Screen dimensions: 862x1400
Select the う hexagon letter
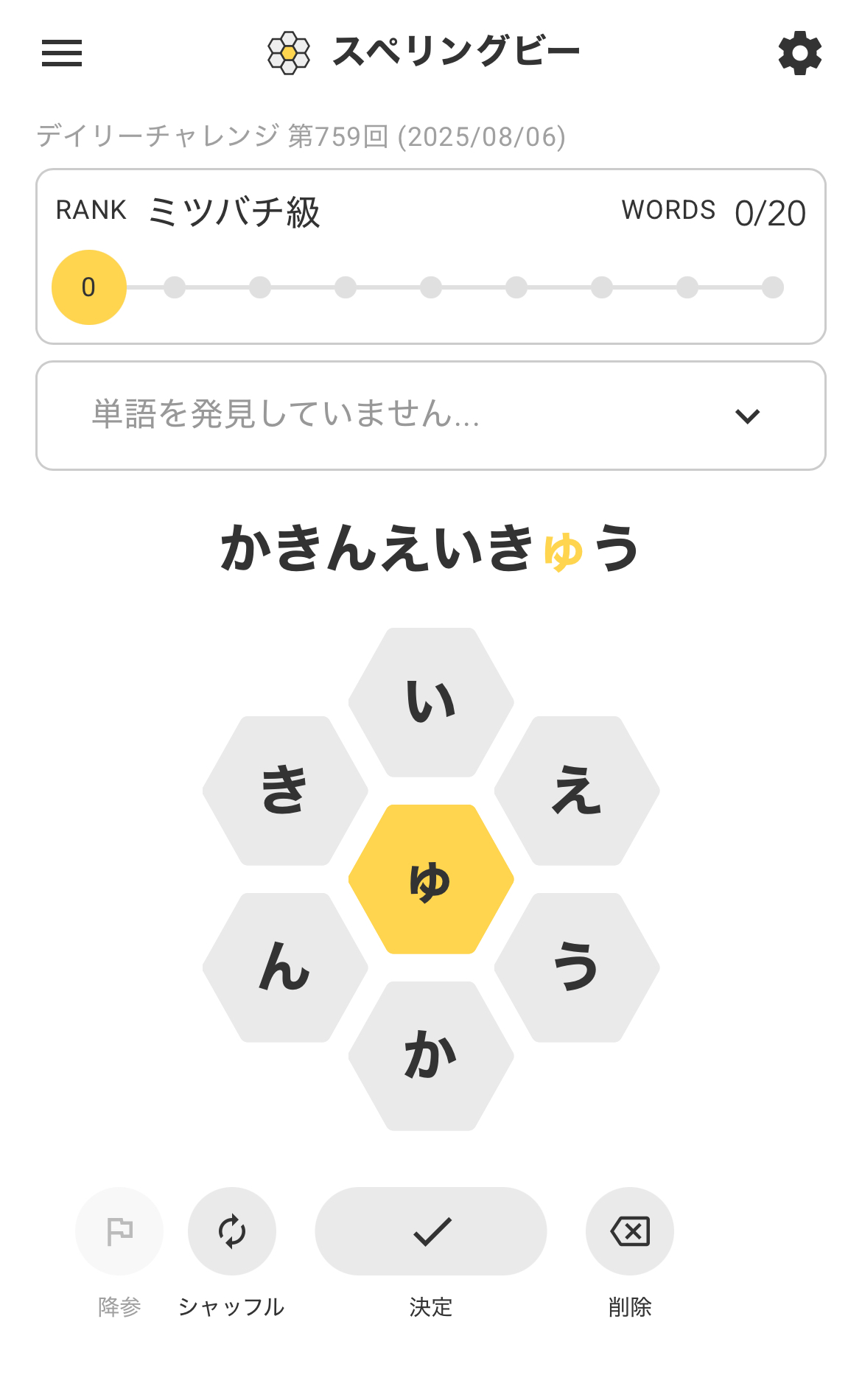pos(577,967)
